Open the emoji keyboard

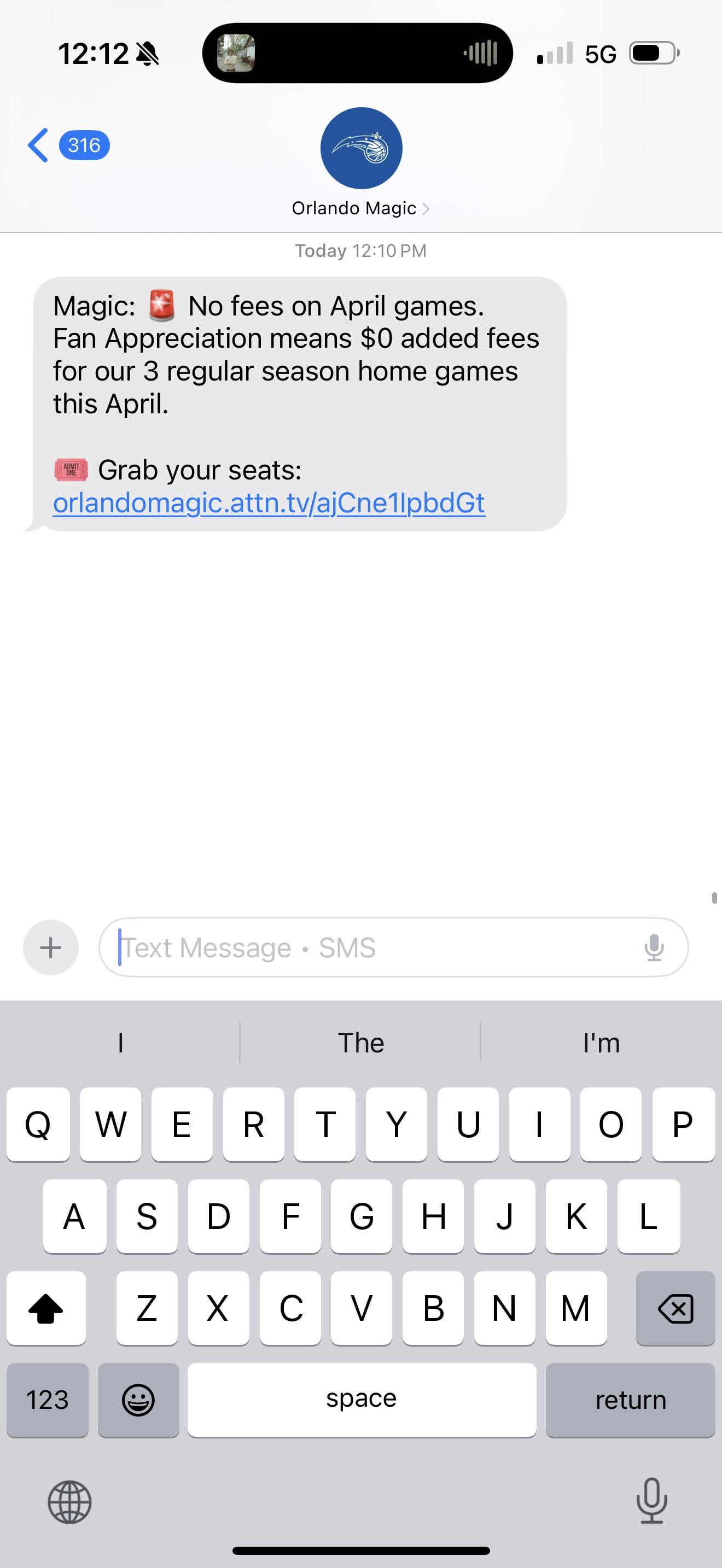(138, 1400)
